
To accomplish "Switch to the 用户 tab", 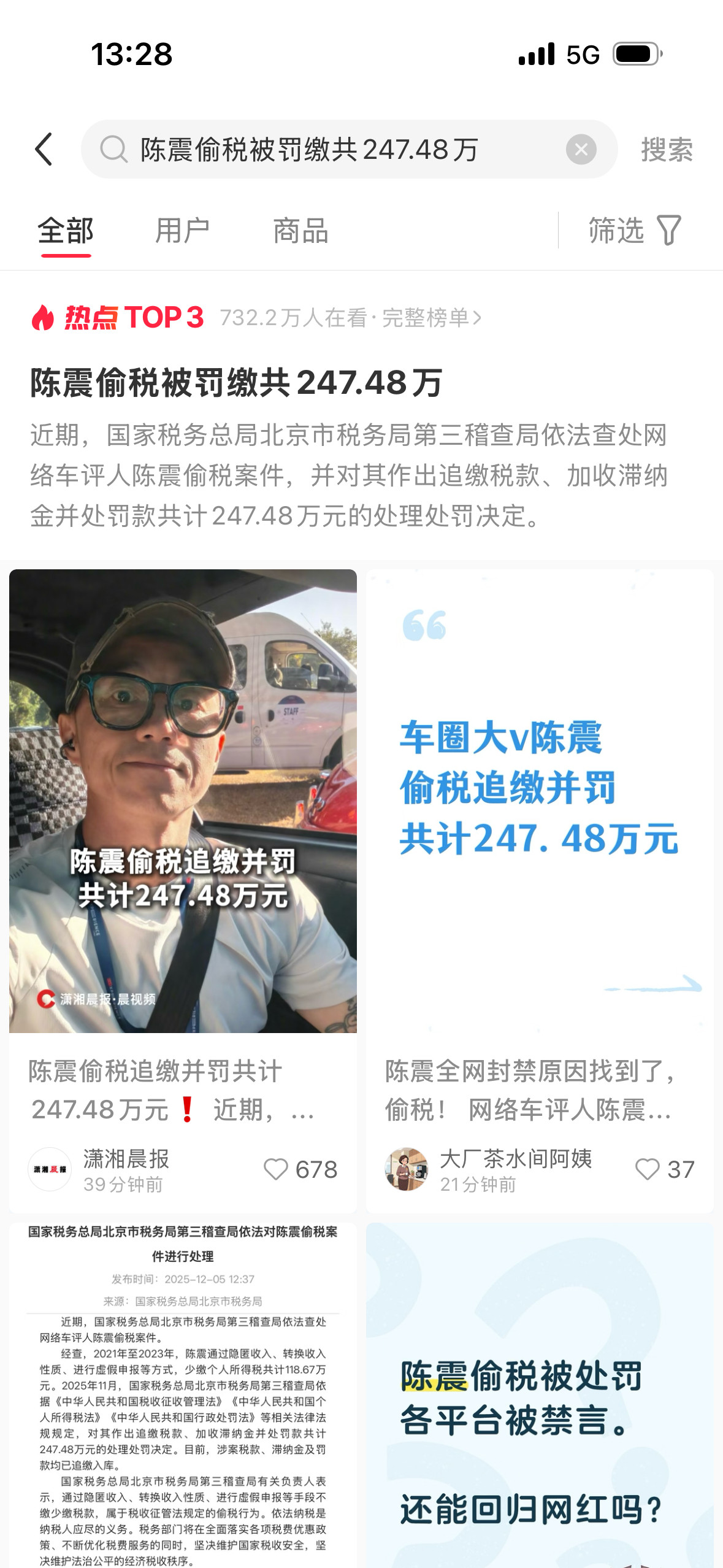I will click(183, 230).
